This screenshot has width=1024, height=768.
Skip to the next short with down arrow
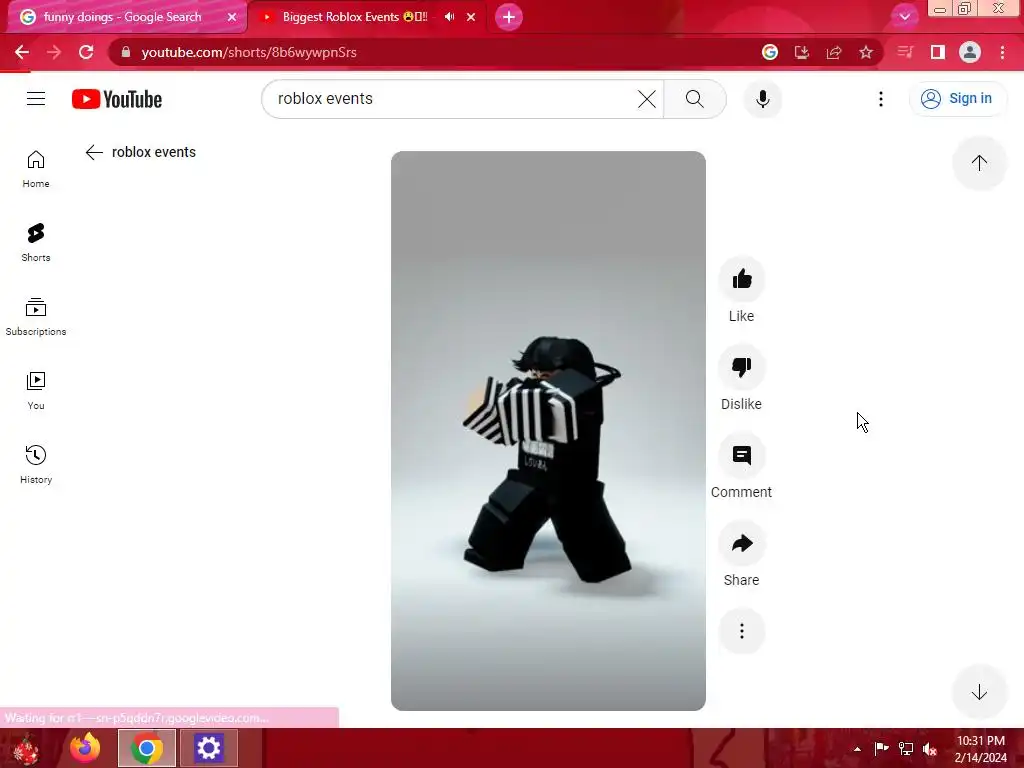point(979,693)
